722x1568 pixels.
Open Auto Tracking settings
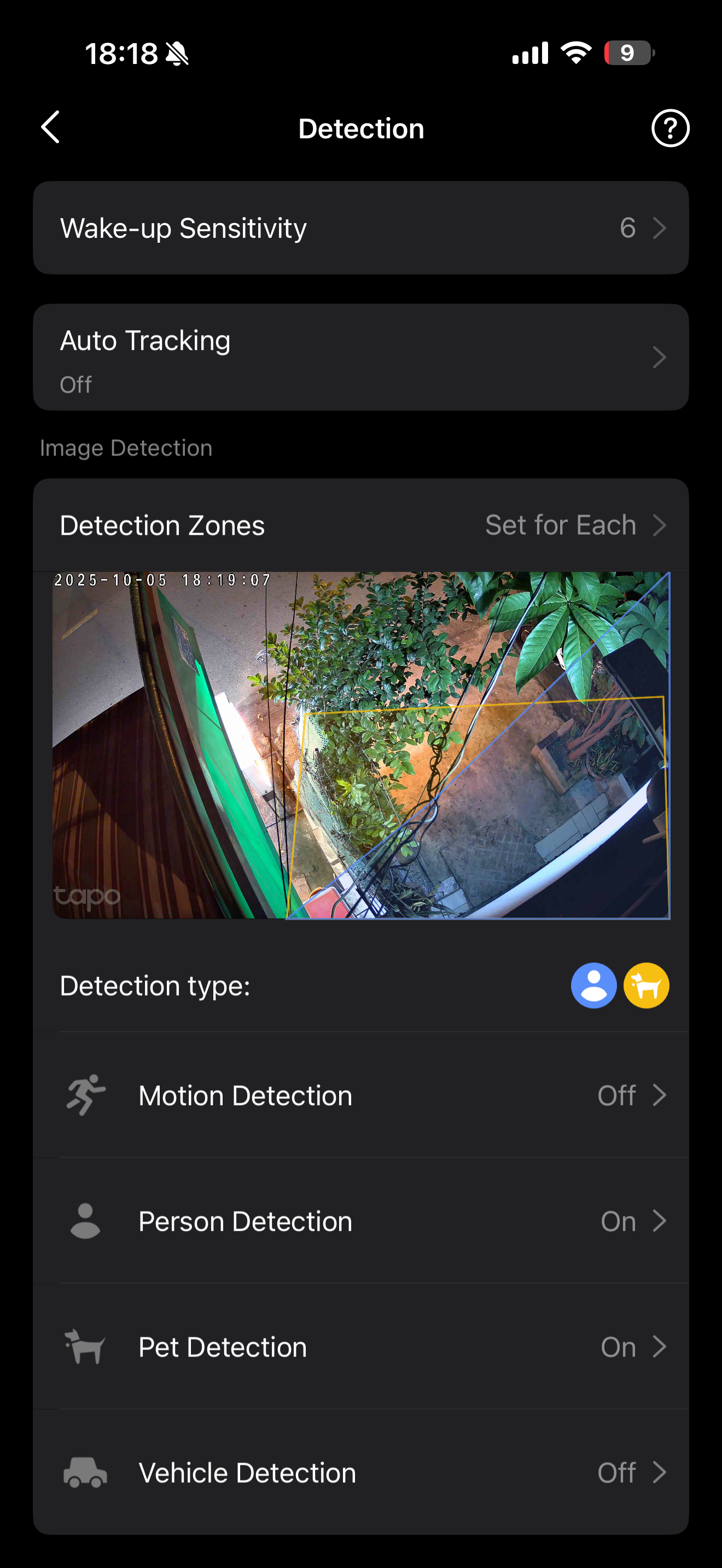(360, 358)
